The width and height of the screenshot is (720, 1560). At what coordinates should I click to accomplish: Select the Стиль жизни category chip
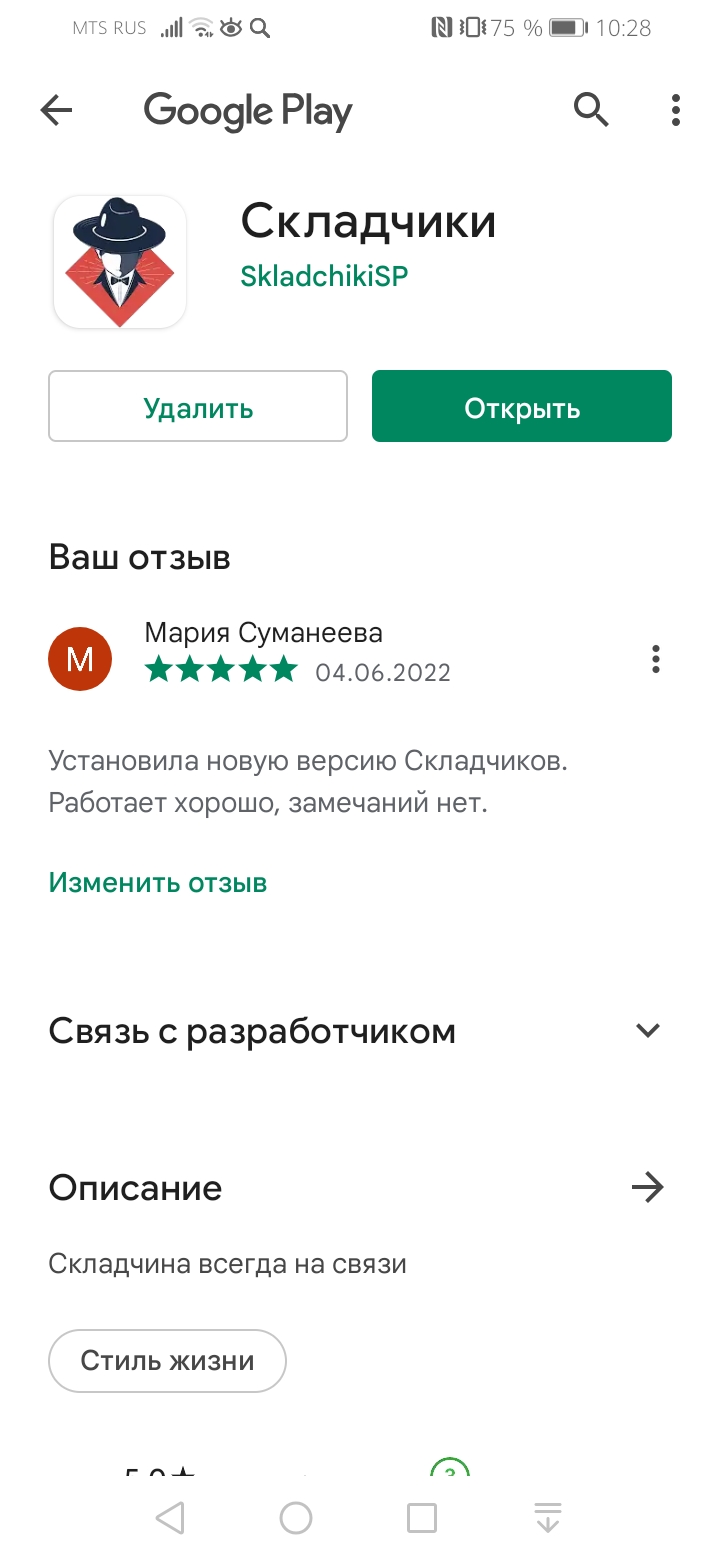coord(168,1361)
